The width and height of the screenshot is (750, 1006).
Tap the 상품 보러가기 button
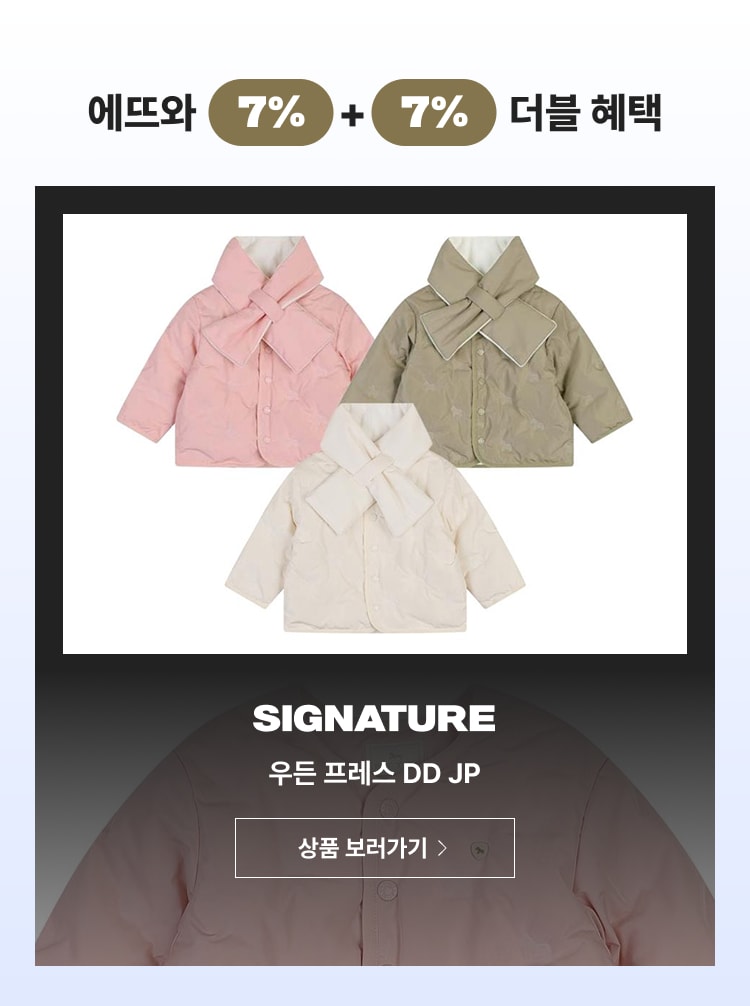pyautogui.click(x=374, y=848)
